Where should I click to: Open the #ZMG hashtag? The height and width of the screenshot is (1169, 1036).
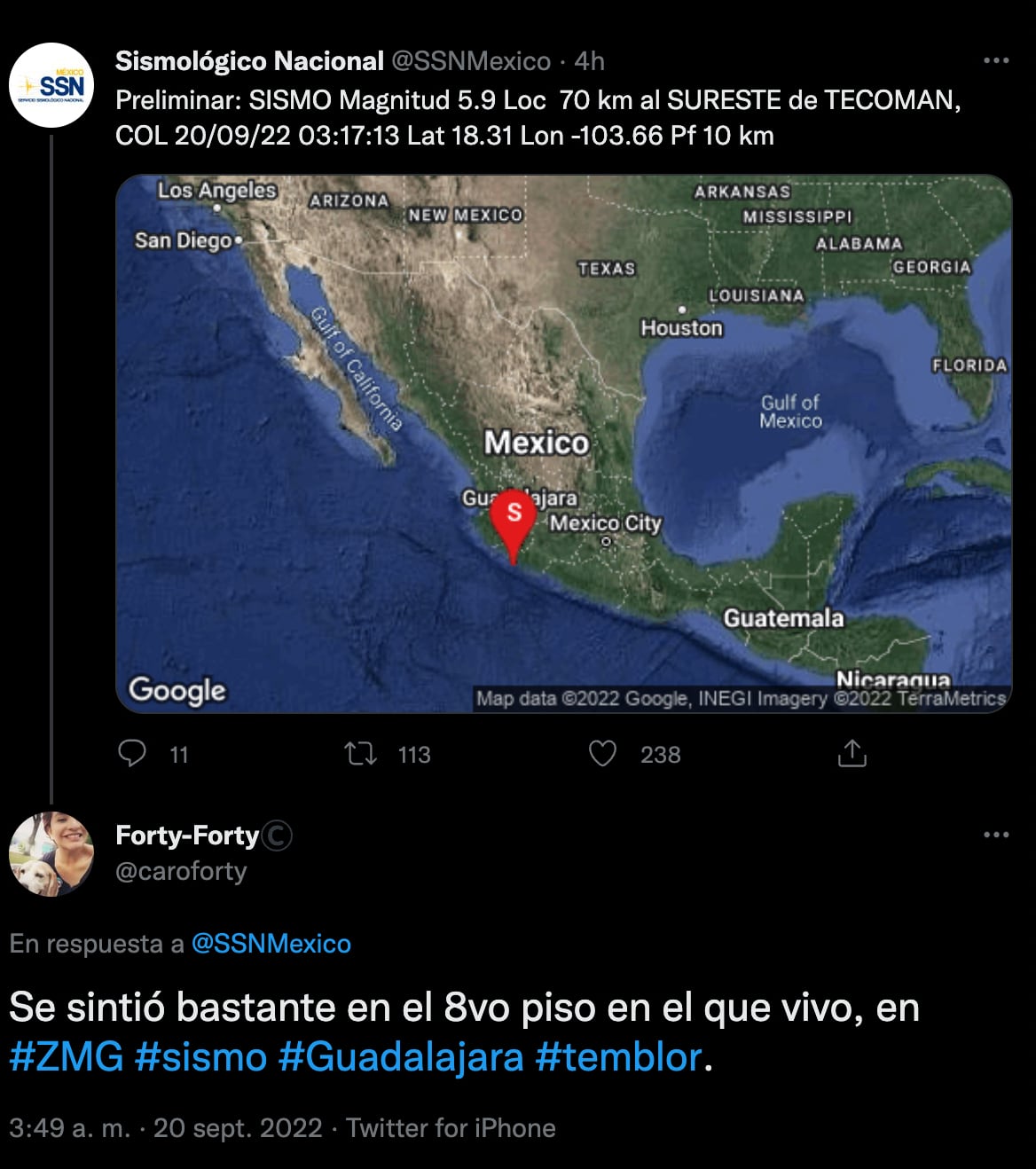point(67,1057)
